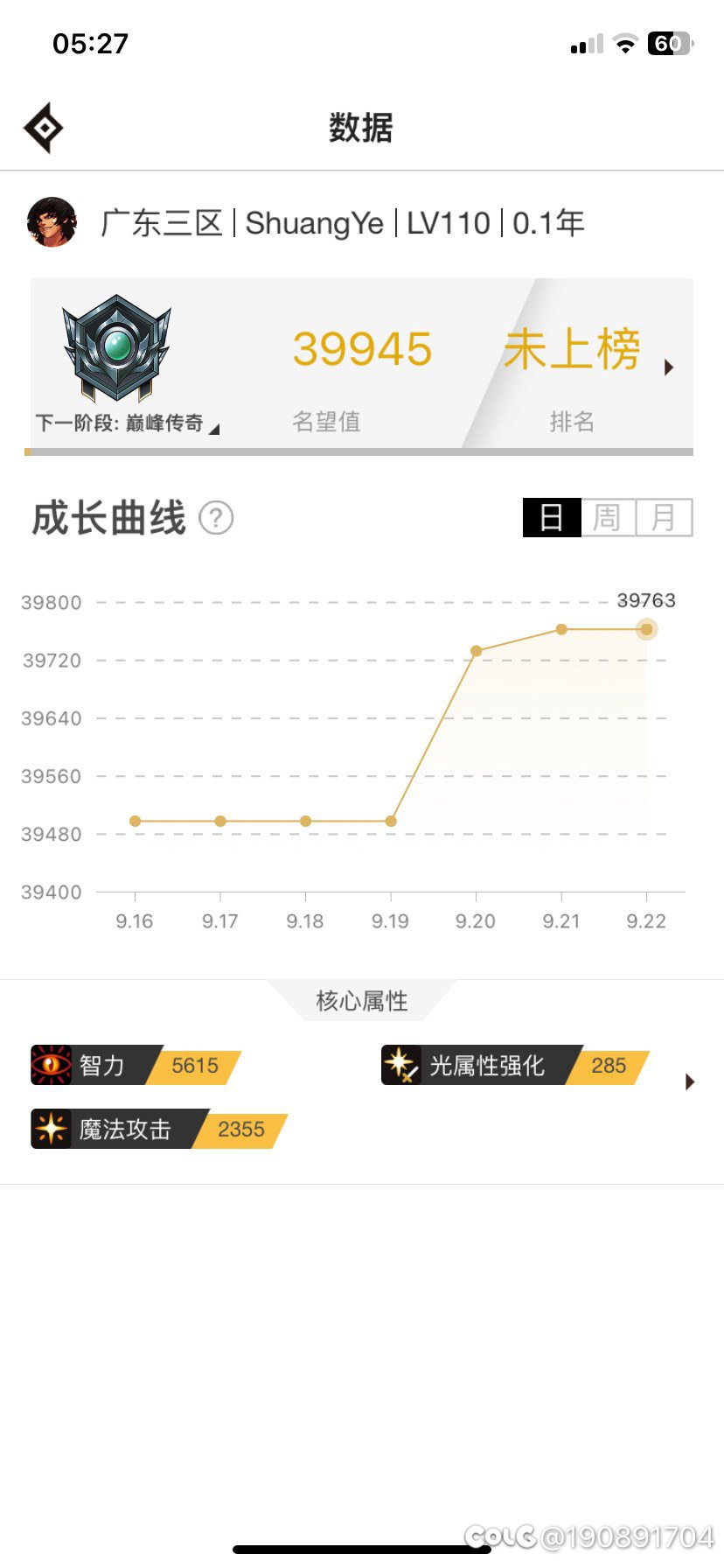
Task: Expand the 下一阶段: 巅峰传奇 stage selector
Action: tap(122, 423)
